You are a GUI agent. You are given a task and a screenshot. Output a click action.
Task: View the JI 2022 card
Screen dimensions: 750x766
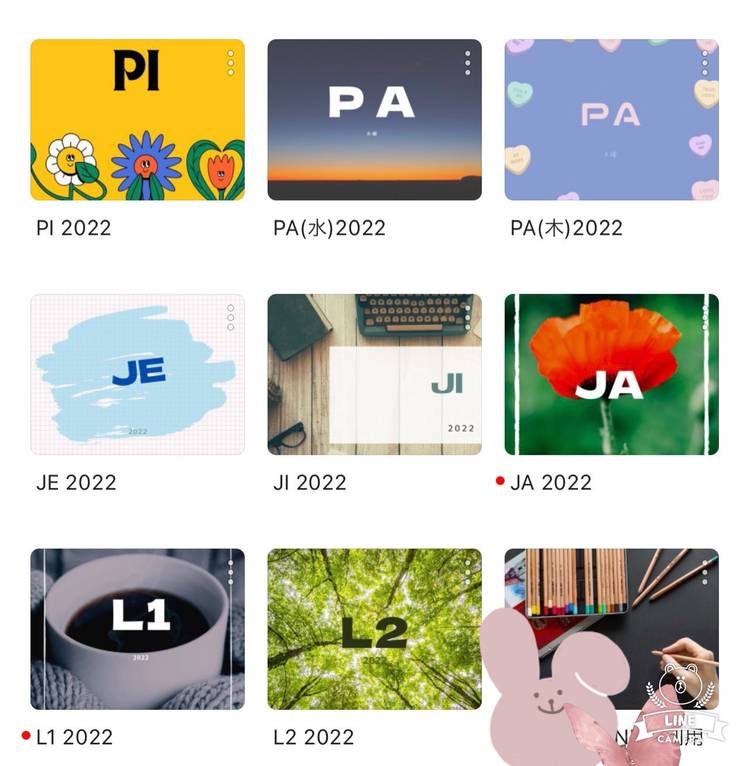[x=374, y=375]
